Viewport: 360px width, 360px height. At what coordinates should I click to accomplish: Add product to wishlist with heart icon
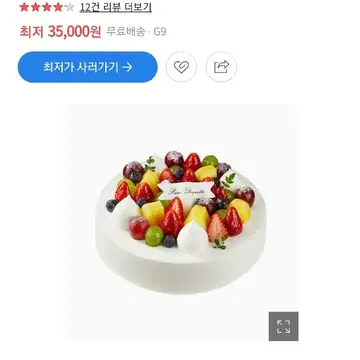click(x=181, y=67)
